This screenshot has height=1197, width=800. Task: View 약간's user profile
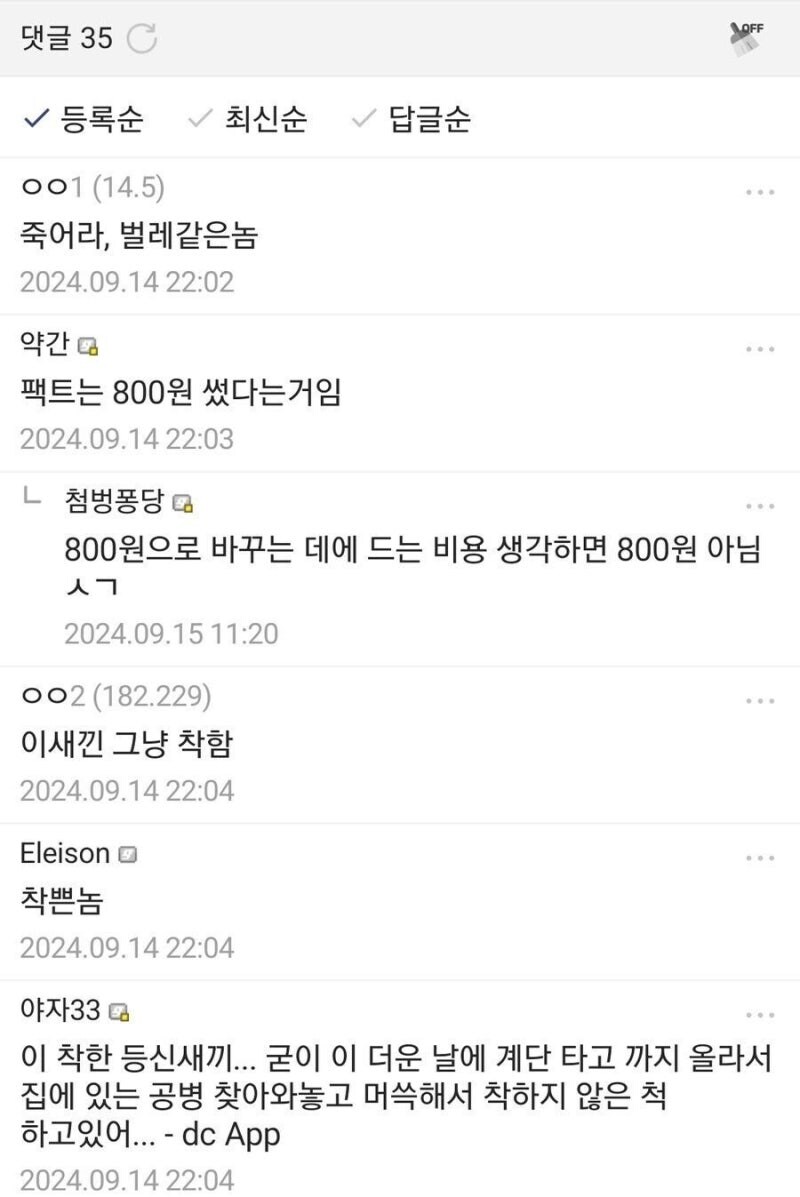45,345
